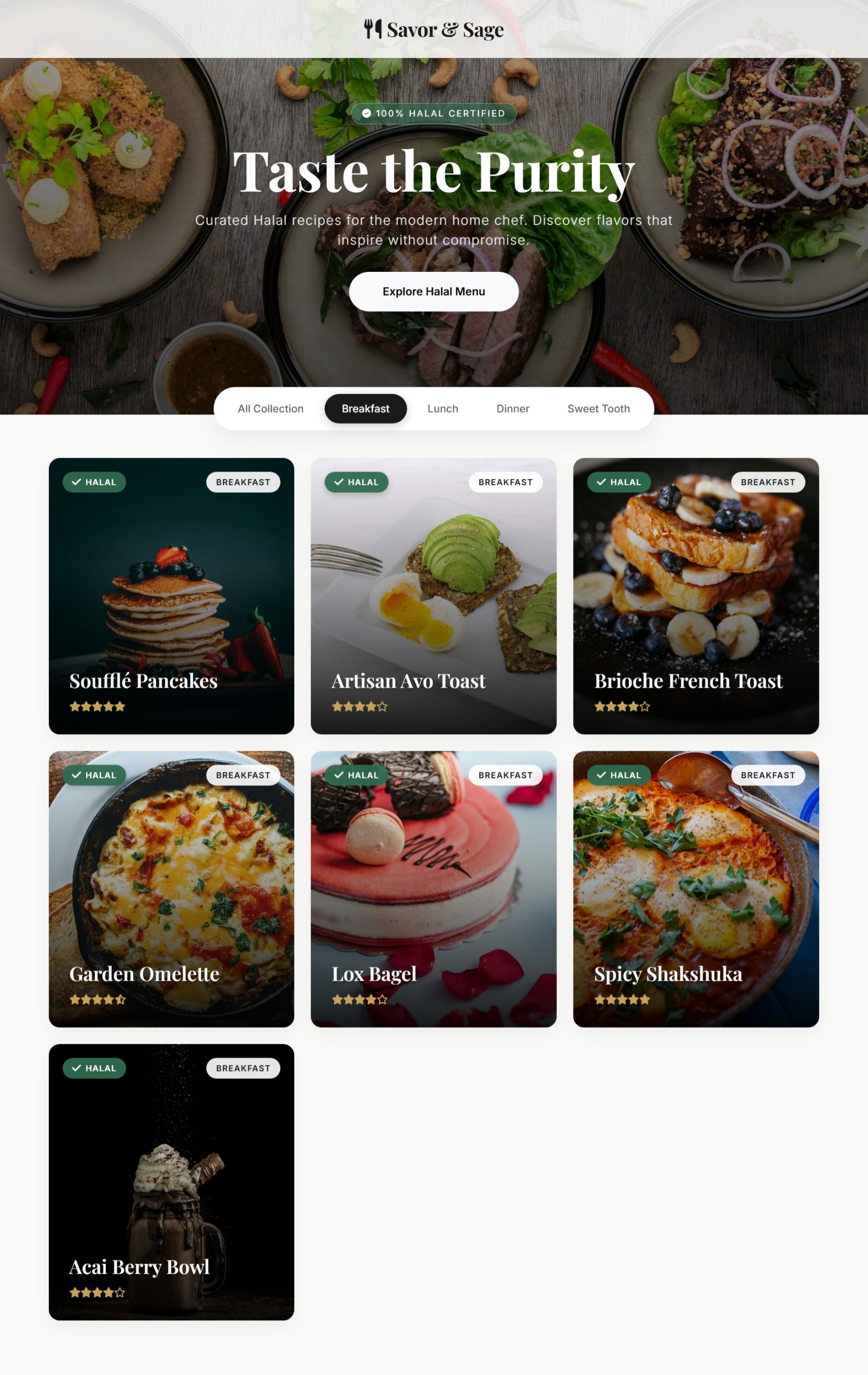Switch to the Lunch tab
This screenshot has width=868, height=1375.
(443, 409)
